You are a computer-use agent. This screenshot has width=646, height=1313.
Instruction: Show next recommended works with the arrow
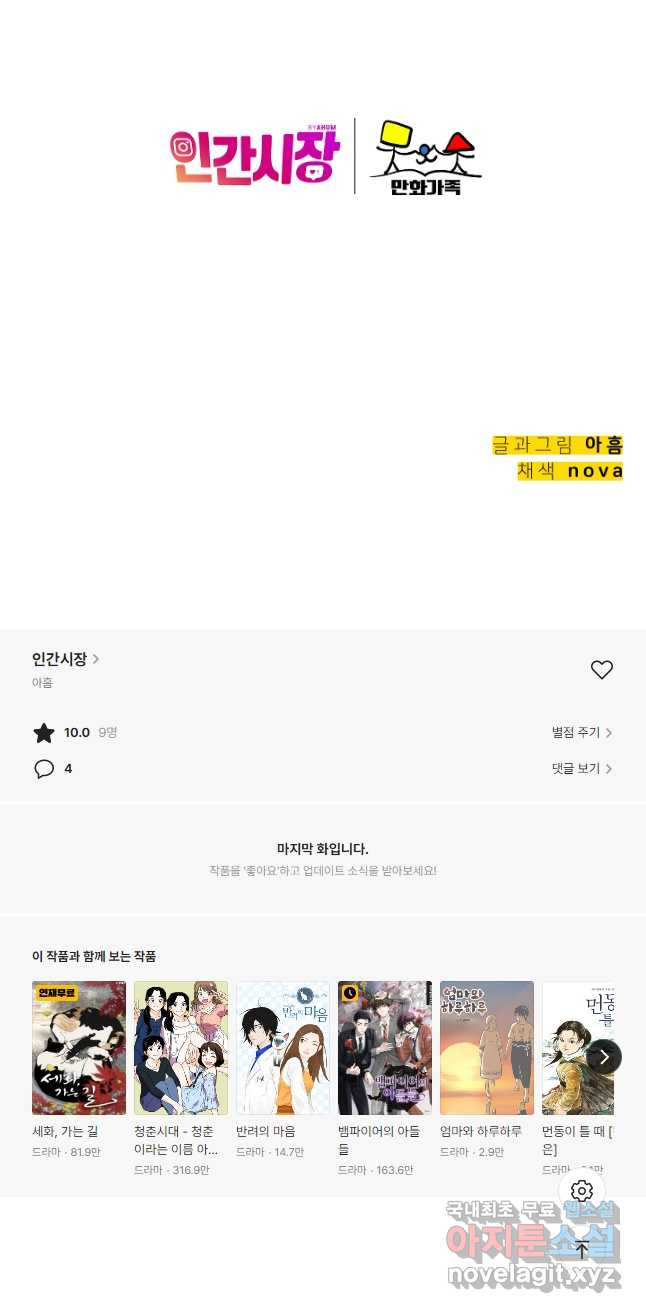[x=603, y=1056]
